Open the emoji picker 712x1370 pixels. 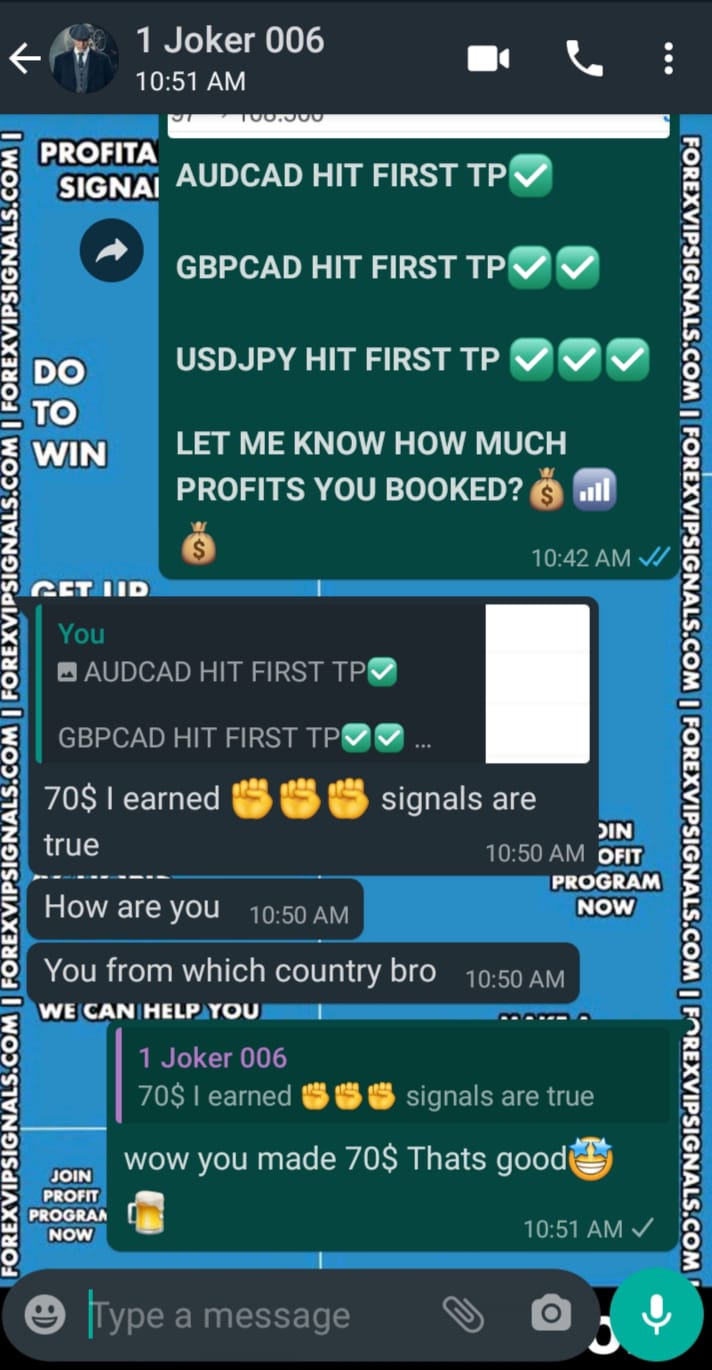coord(45,1315)
